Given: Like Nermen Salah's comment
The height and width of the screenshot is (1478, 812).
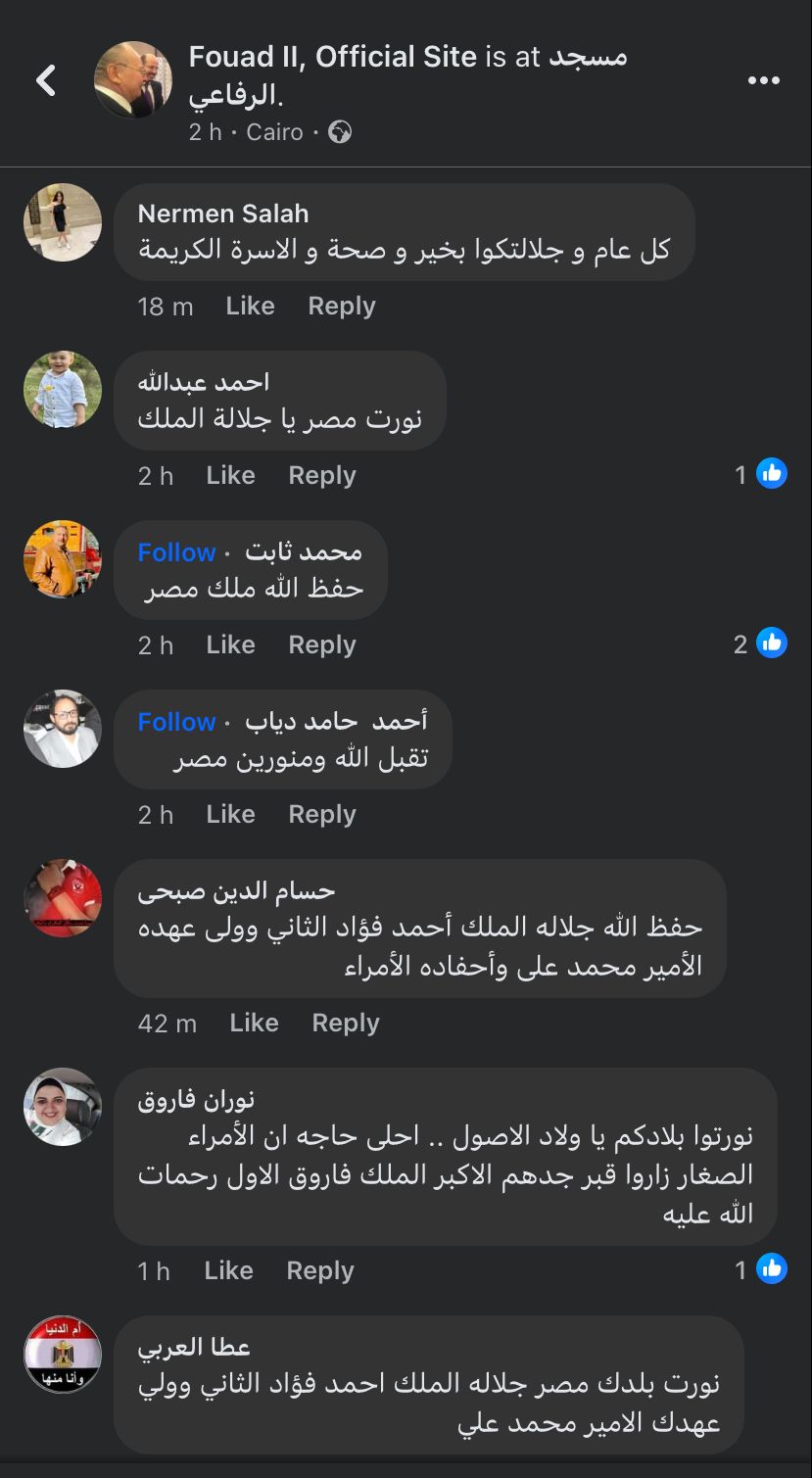Looking at the screenshot, I should click(x=250, y=306).
